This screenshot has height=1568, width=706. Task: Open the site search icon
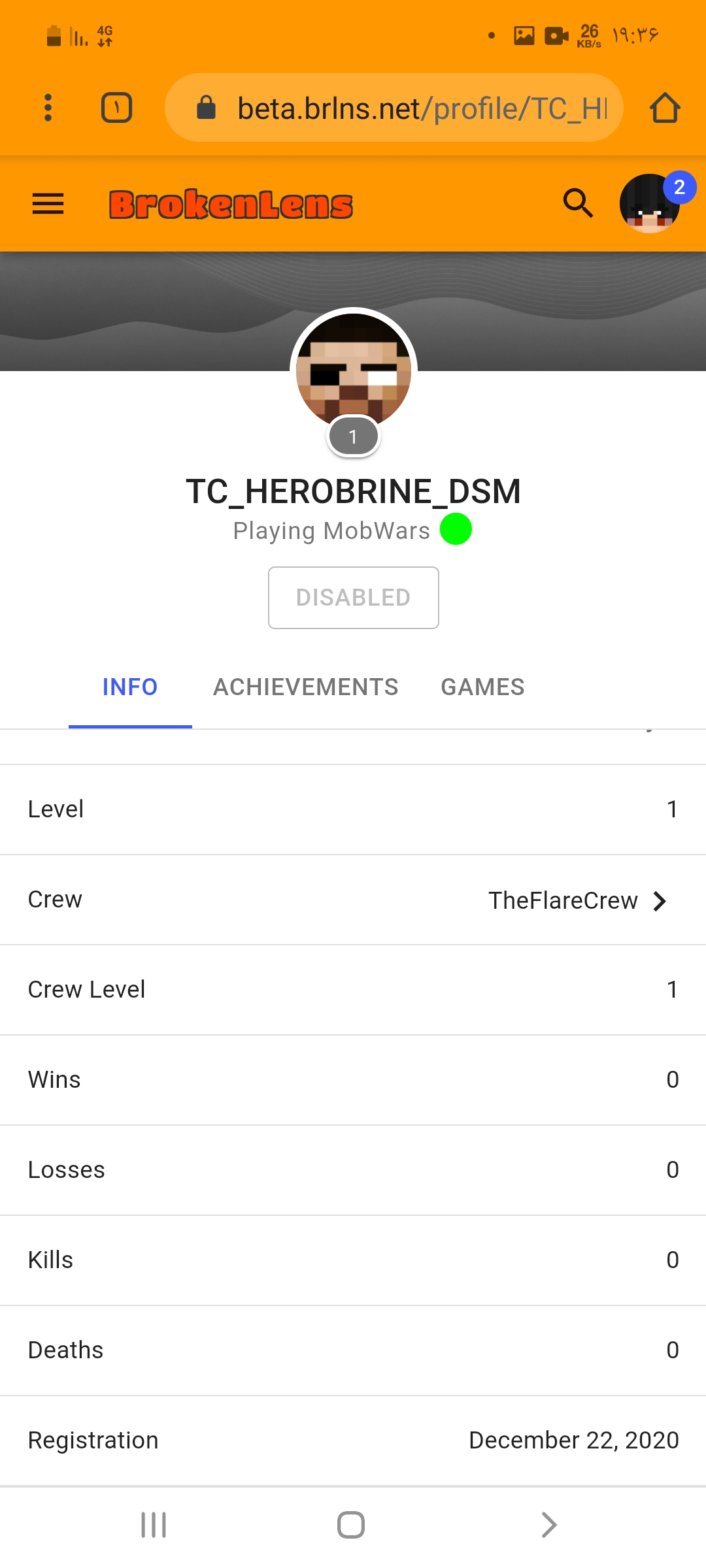(x=578, y=203)
